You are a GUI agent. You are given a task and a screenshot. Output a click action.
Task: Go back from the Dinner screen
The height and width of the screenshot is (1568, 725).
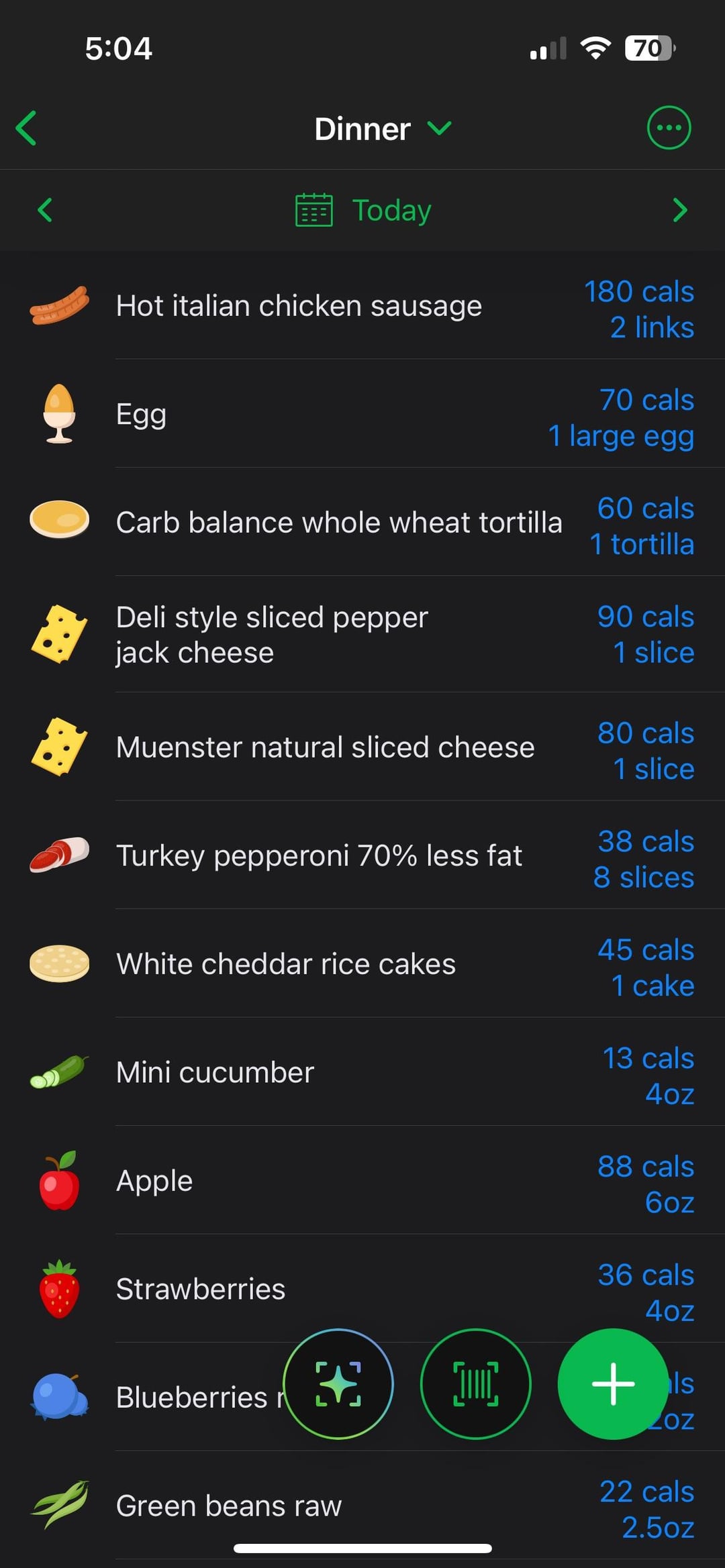pyautogui.click(x=27, y=128)
